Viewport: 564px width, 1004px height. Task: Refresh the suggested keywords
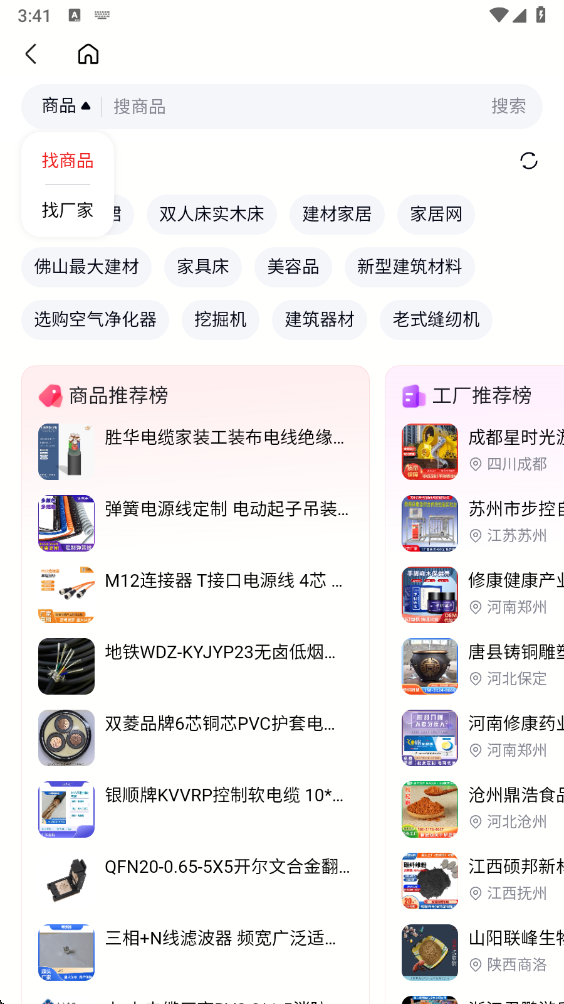click(x=529, y=161)
